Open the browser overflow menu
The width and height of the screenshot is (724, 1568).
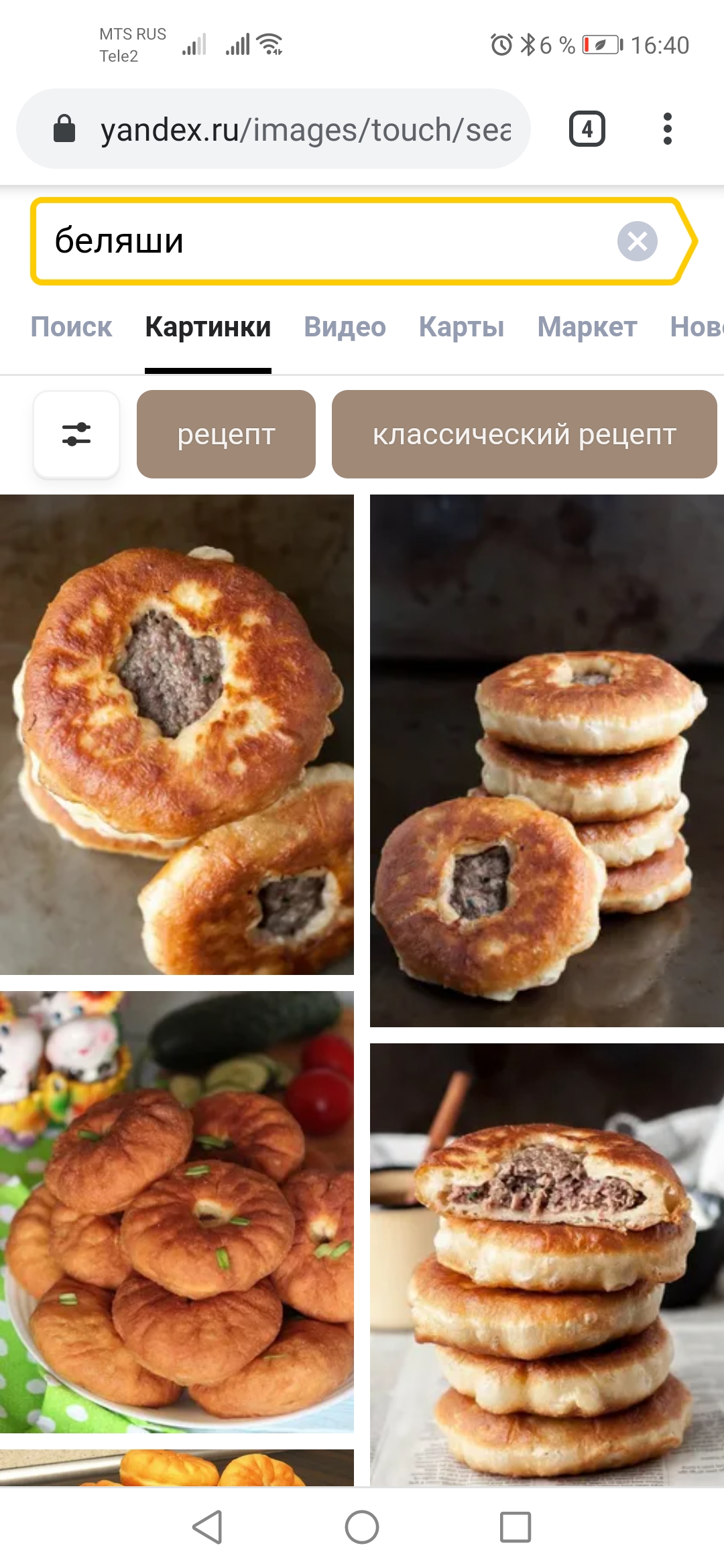click(x=667, y=129)
